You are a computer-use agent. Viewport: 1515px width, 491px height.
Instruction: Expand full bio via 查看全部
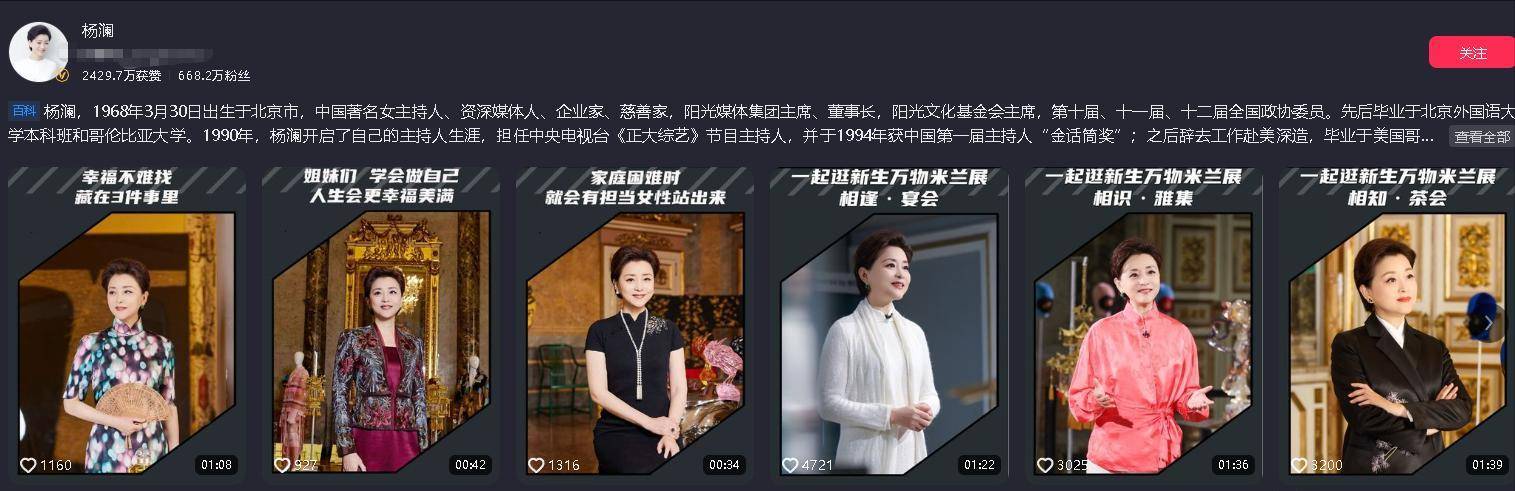(x=1482, y=137)
